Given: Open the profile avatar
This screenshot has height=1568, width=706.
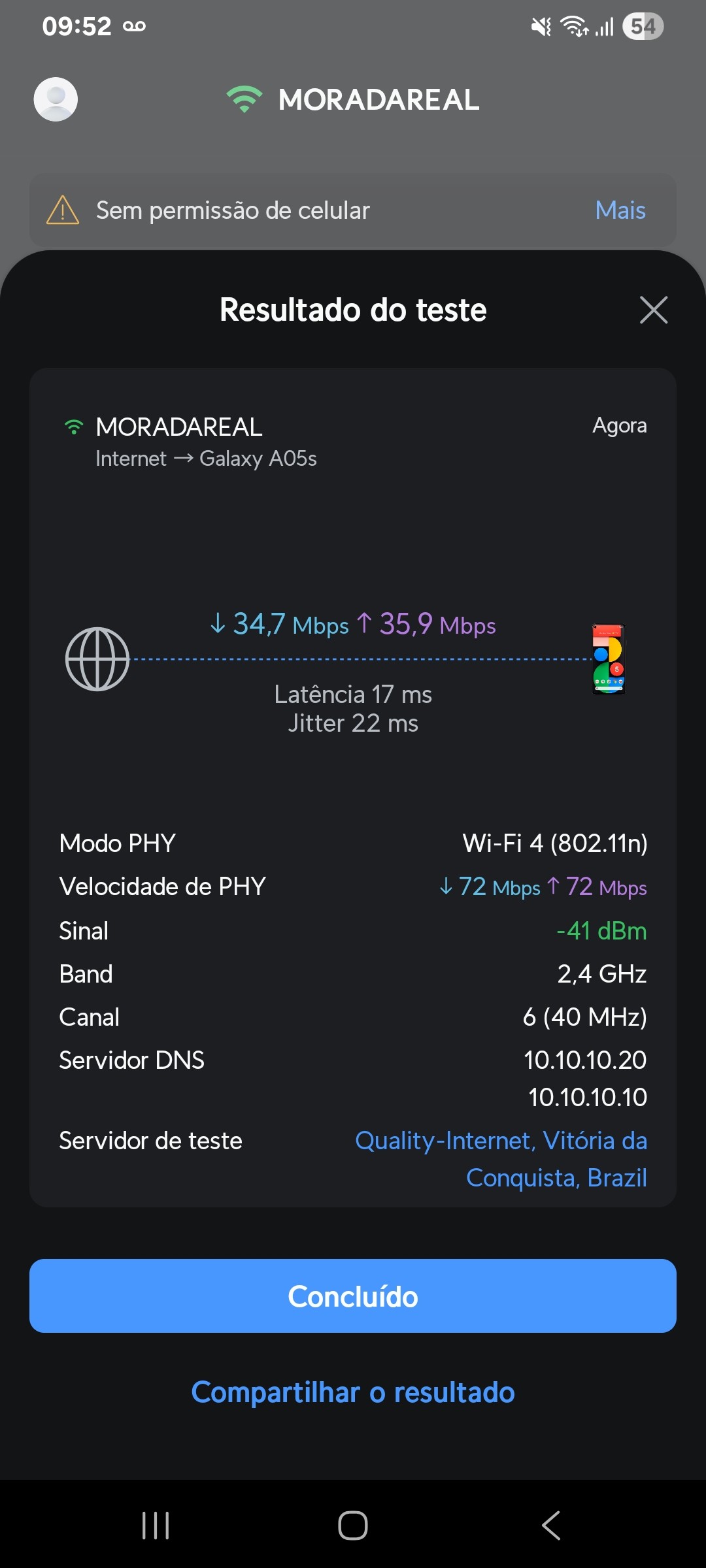Looking at the screenshot, I should tap(56, 99).
